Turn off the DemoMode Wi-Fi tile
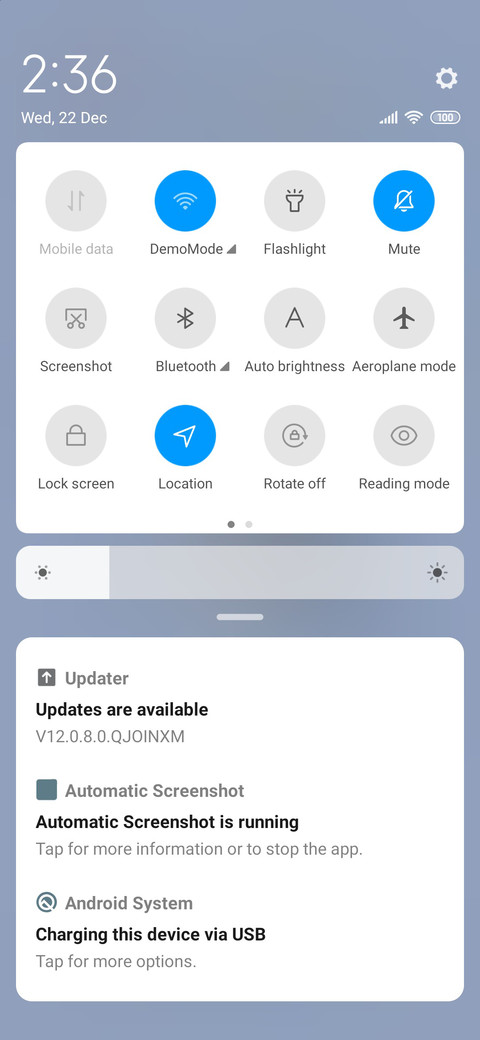 [x=185, y=201]
